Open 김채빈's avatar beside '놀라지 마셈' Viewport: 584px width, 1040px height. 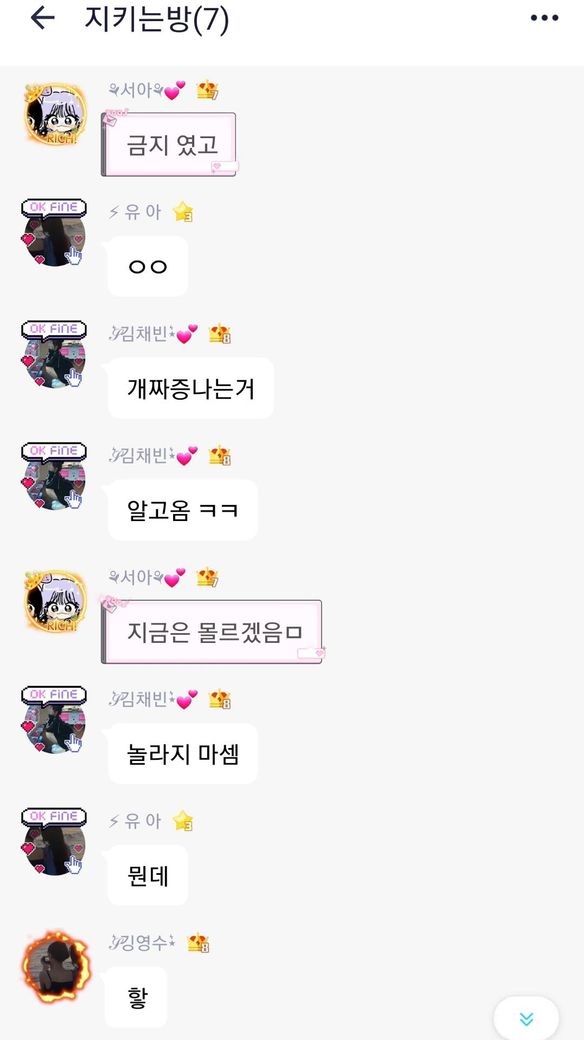[x=54, y=720]
